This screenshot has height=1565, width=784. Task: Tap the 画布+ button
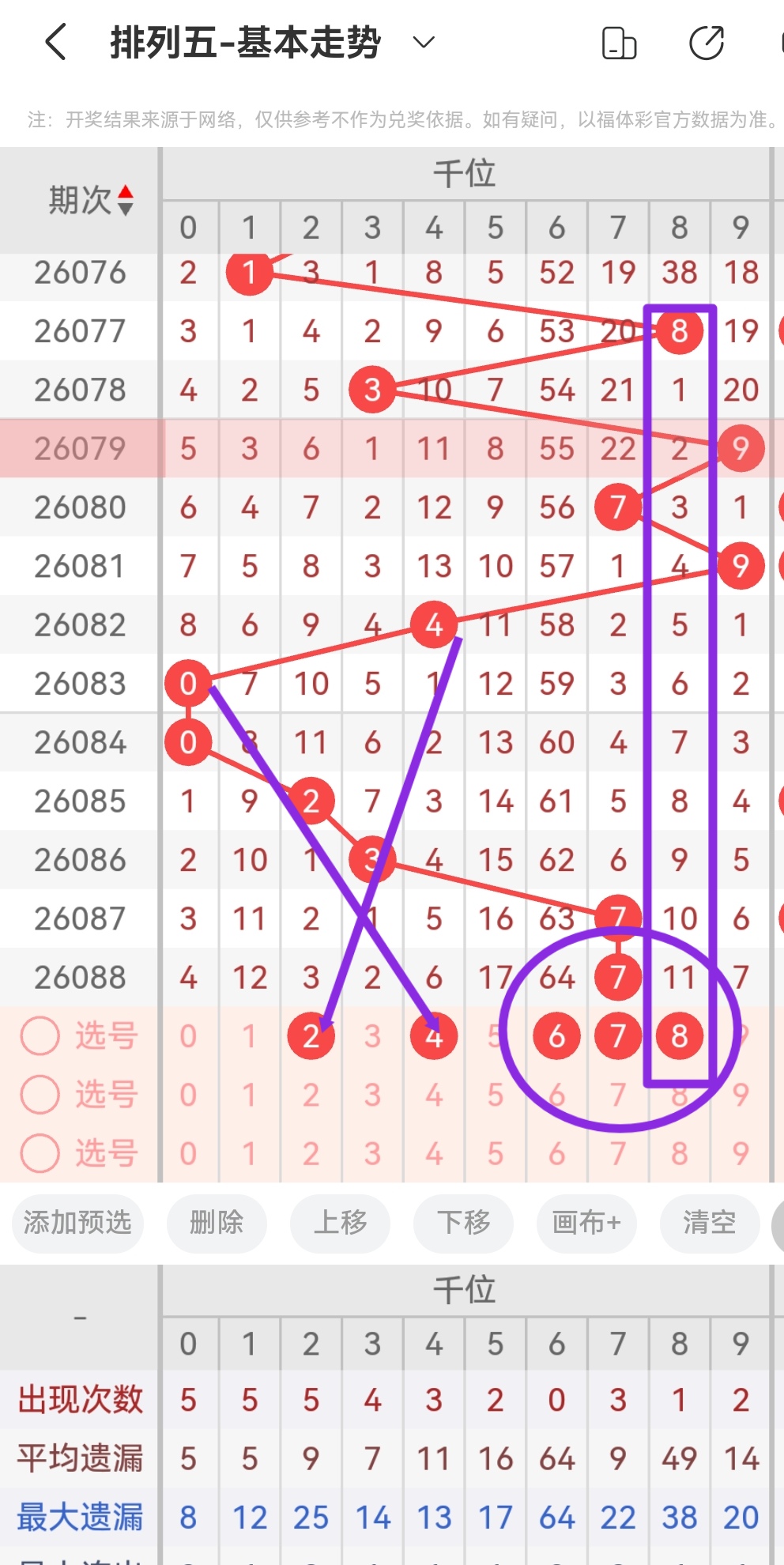tap(586, 1224)
